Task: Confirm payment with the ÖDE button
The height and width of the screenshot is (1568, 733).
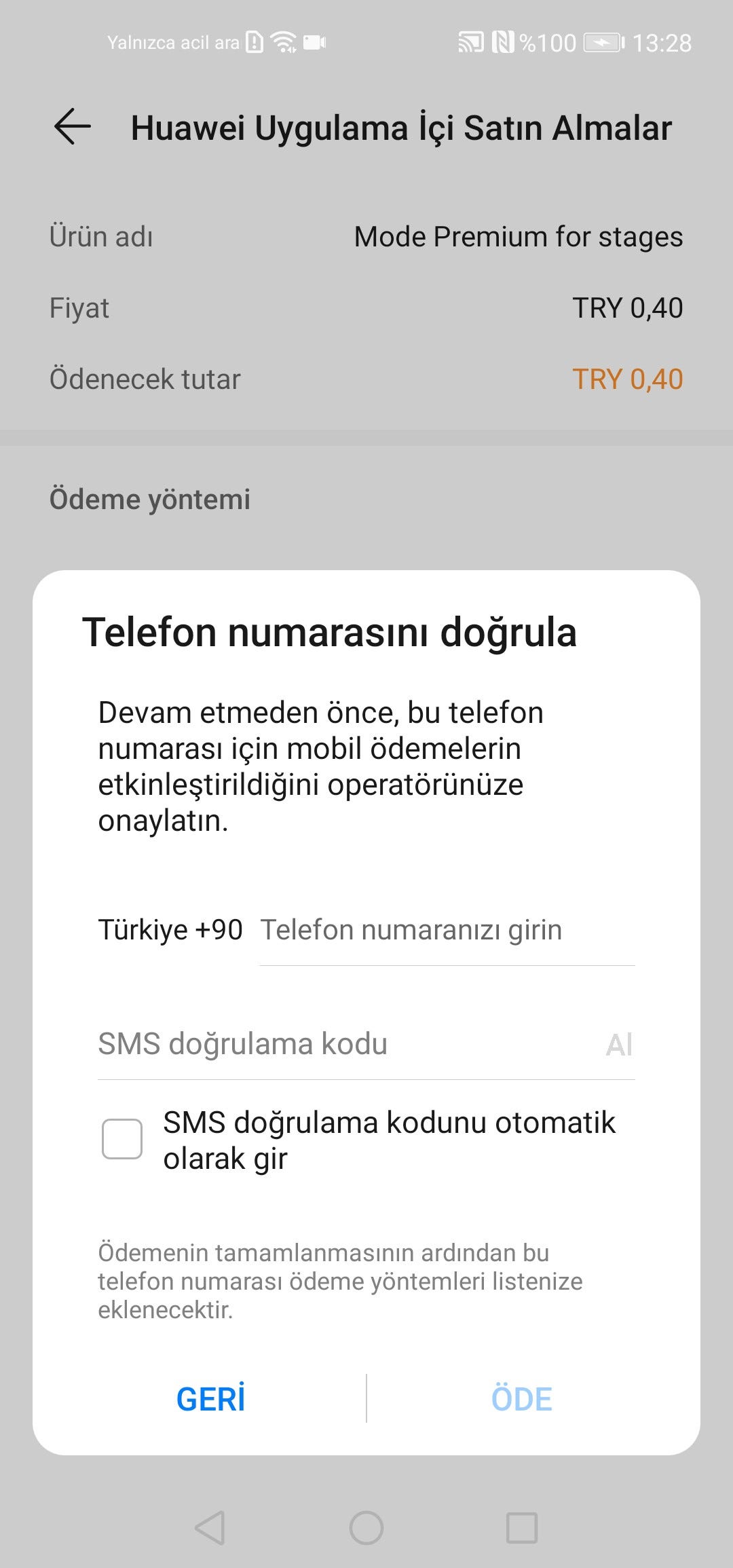Action: pos(522,1399)
